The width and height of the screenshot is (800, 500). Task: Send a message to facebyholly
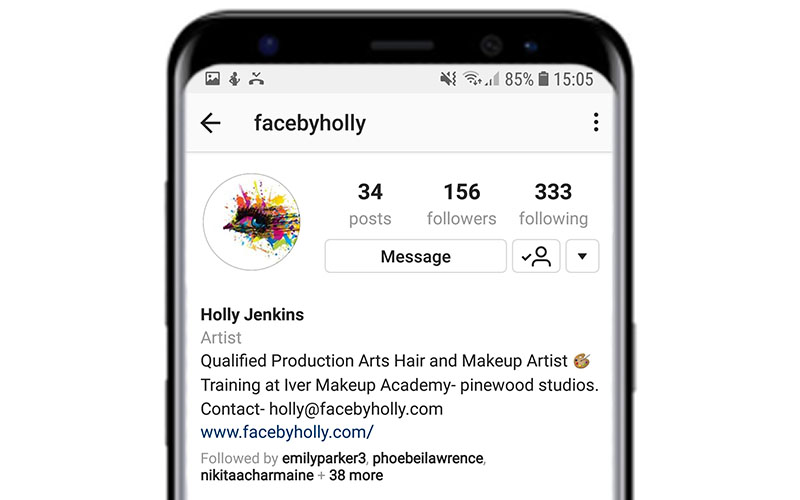[415, 257]
